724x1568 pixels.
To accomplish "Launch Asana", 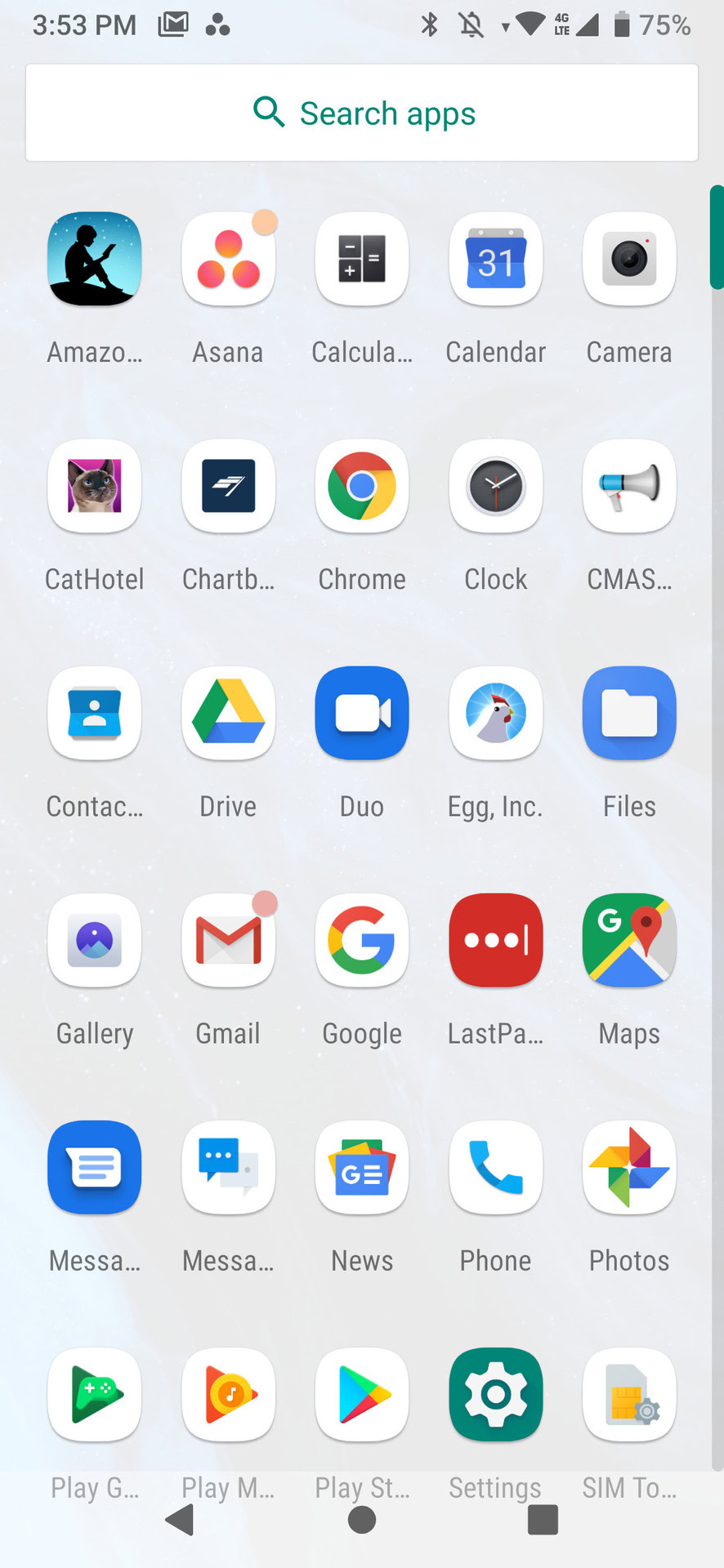I will [228, 260].
